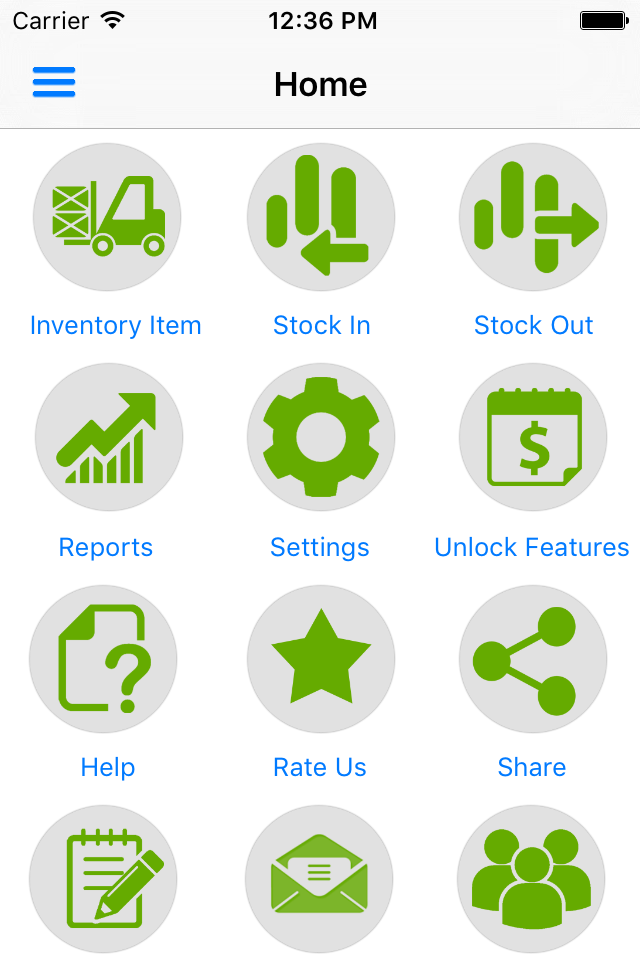Tap the notepad with pencil icon
This screenshot has width=640, height=960.
[103, 880]
